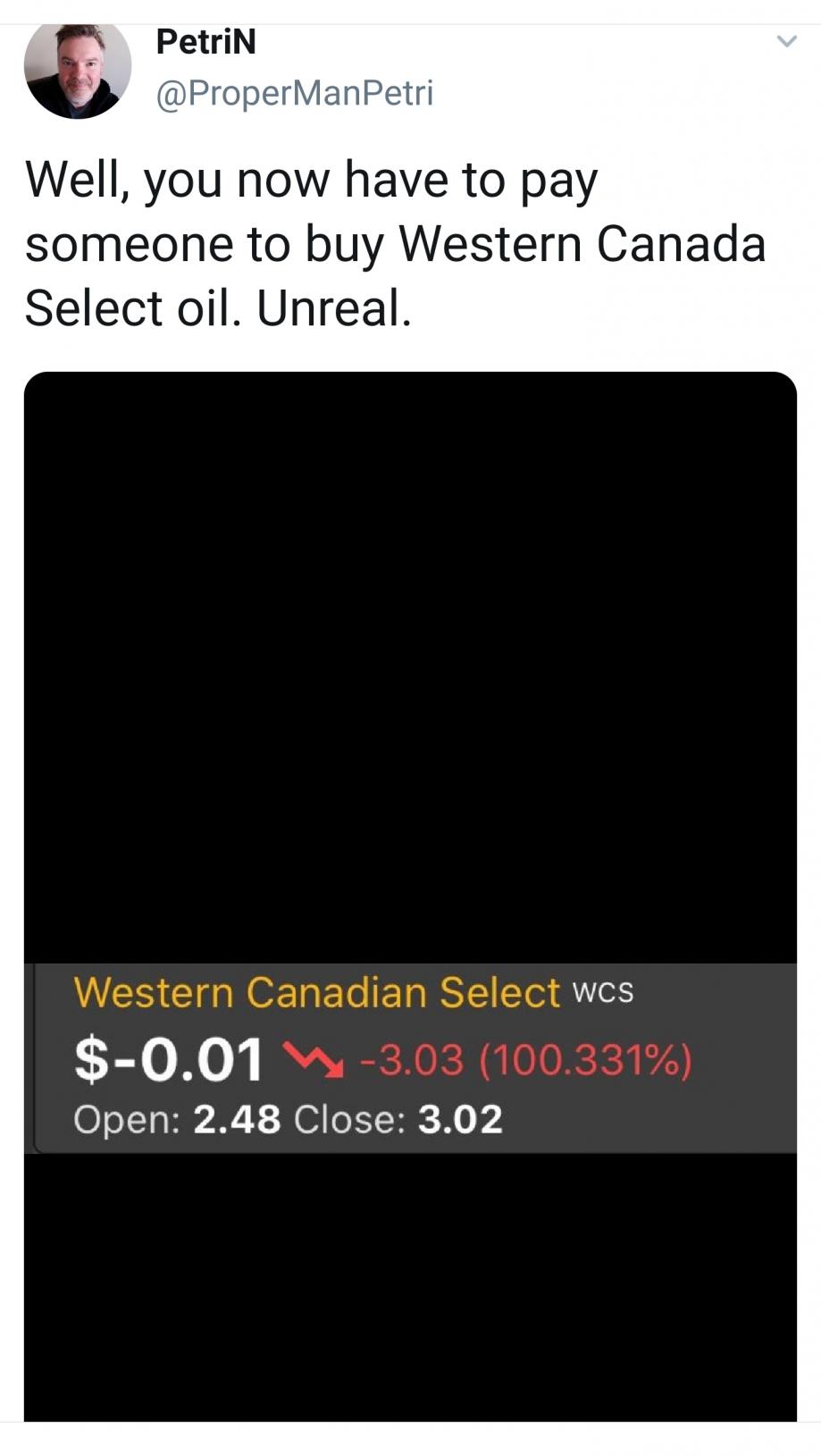
Task: View the attached Western Canadian Select image
Action: tap(410, 894)
